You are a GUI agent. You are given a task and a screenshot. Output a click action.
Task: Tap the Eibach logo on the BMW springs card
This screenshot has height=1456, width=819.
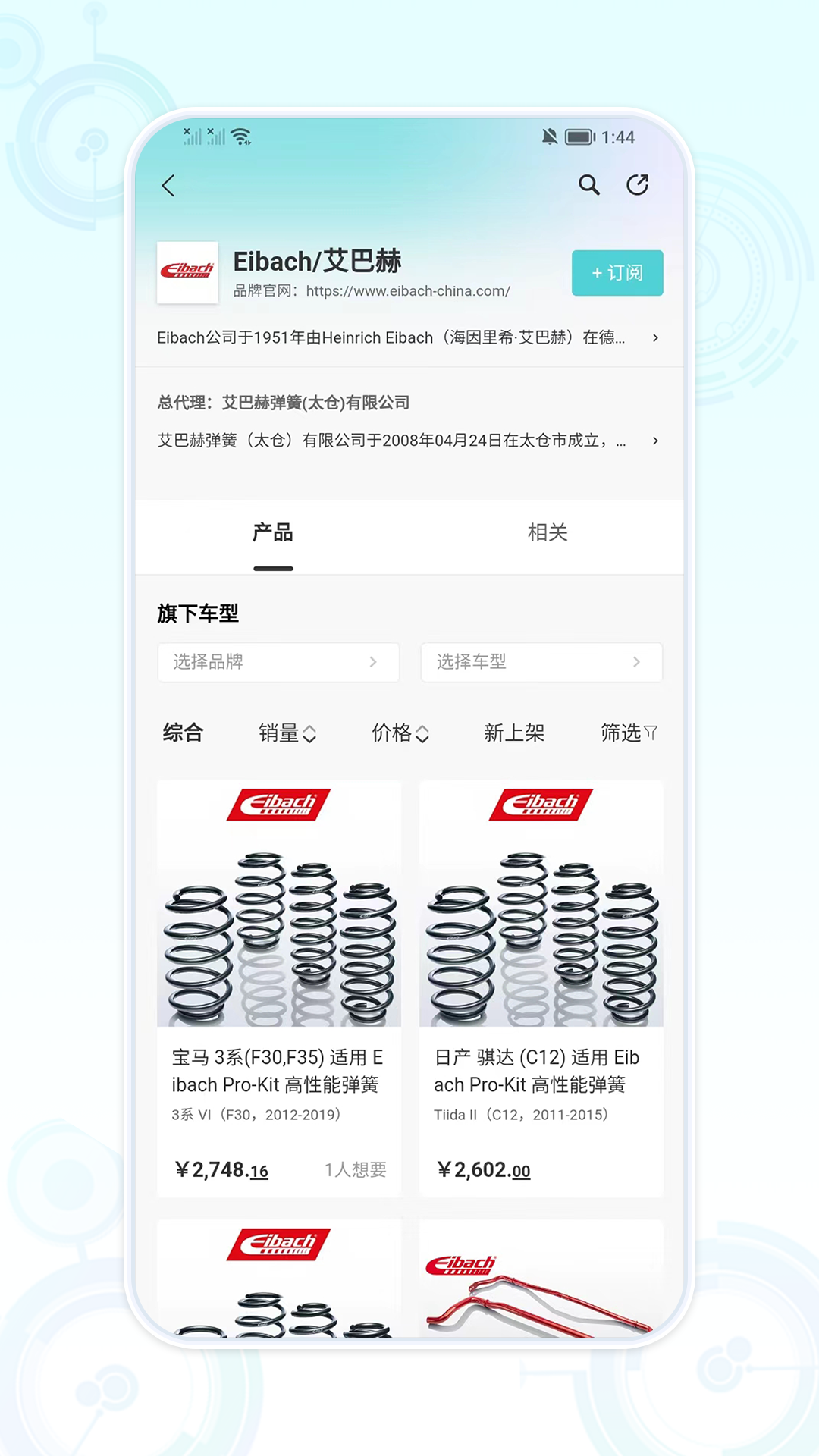(278, 805)
